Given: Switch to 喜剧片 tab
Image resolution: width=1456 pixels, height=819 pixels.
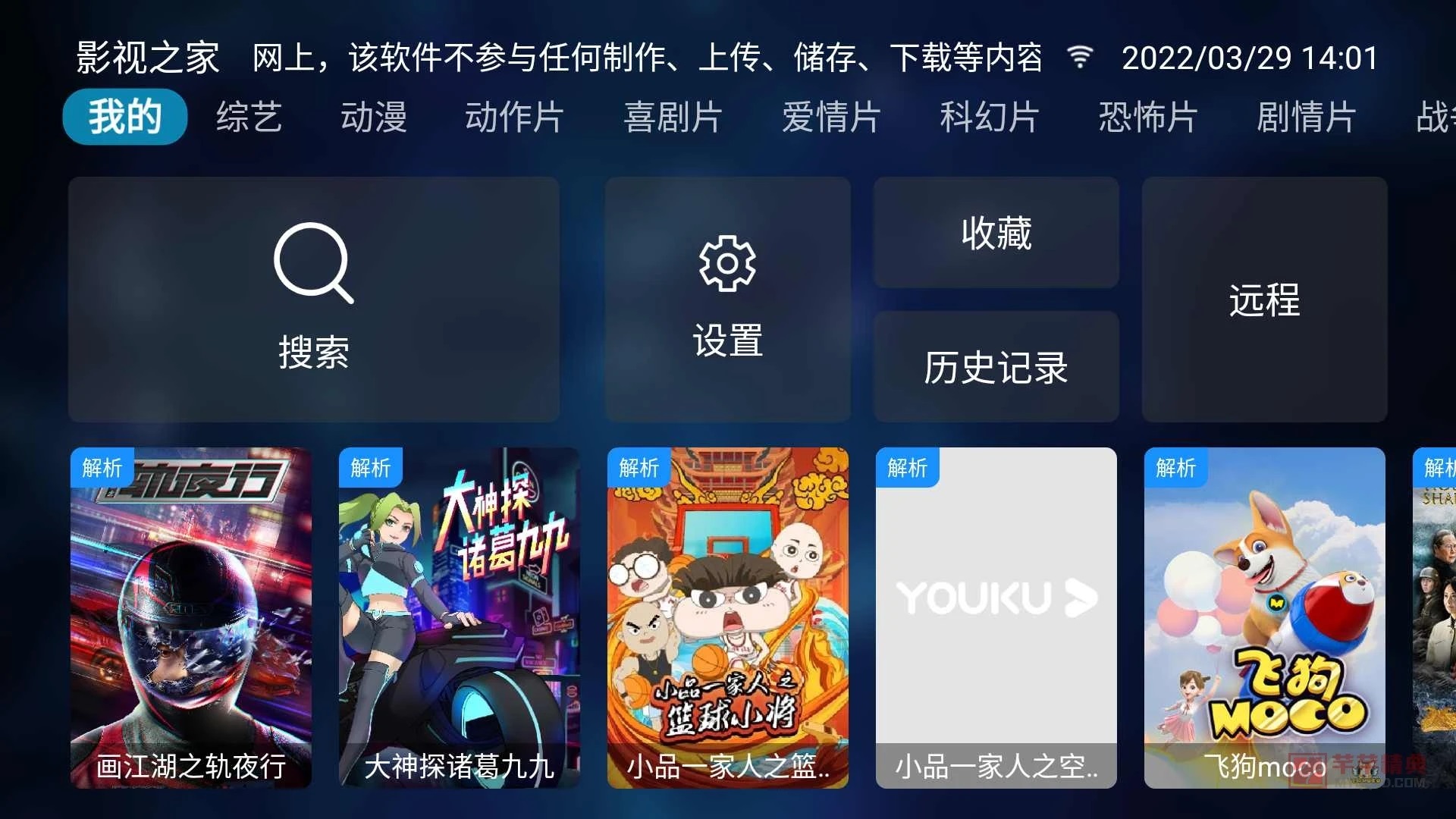Looking at the screenshot, I should click(673, 117).
